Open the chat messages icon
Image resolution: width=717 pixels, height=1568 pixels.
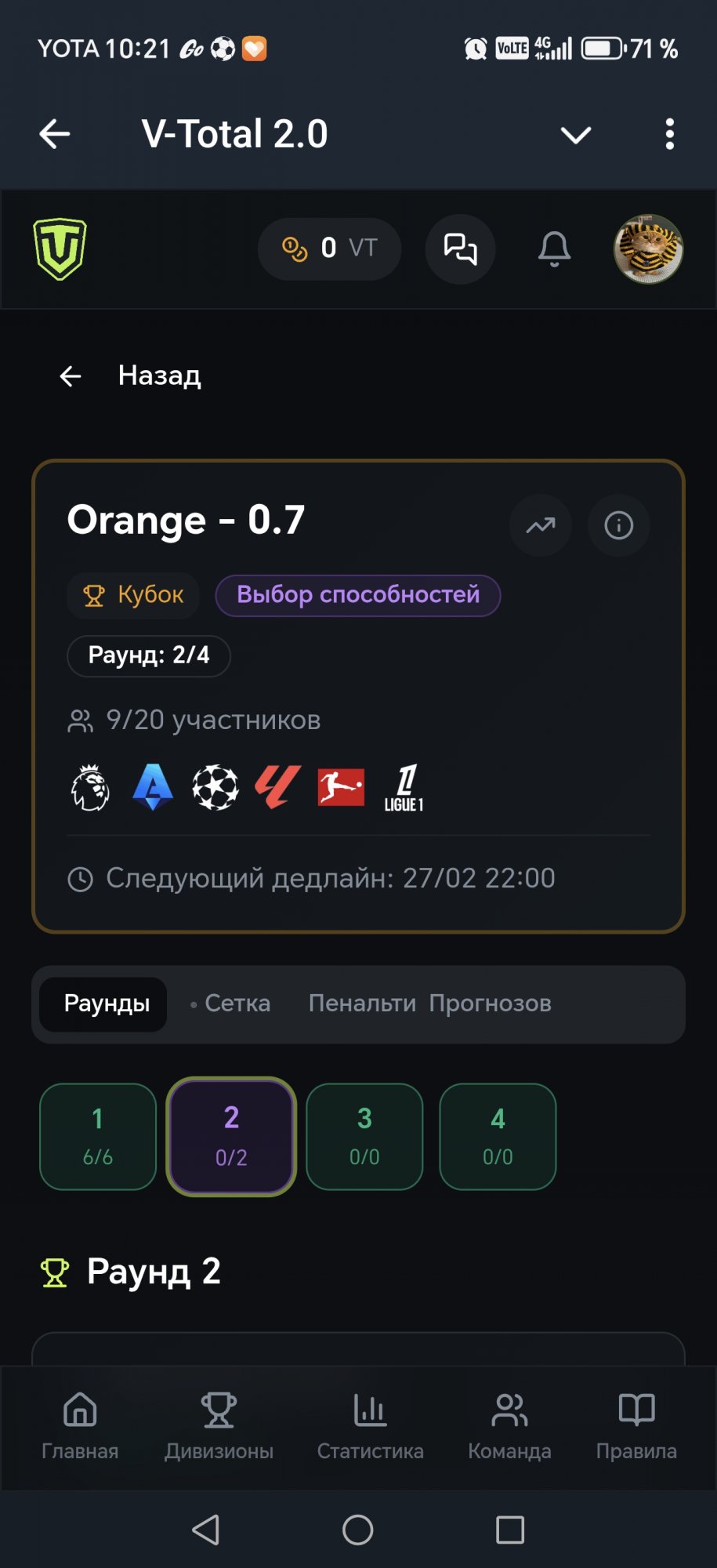click(460, 249)
